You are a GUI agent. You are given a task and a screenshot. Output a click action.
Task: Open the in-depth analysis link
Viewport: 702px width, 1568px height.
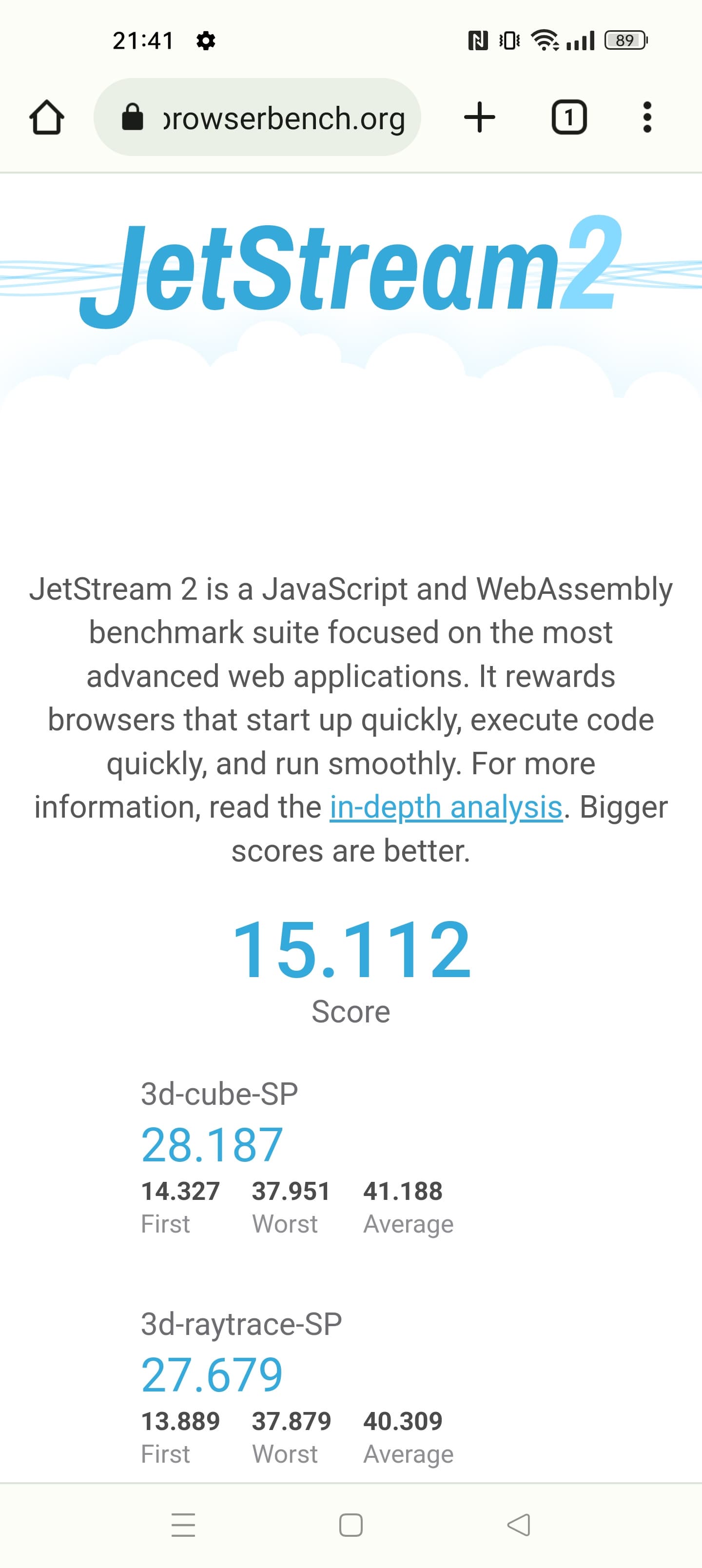(446, 807)
